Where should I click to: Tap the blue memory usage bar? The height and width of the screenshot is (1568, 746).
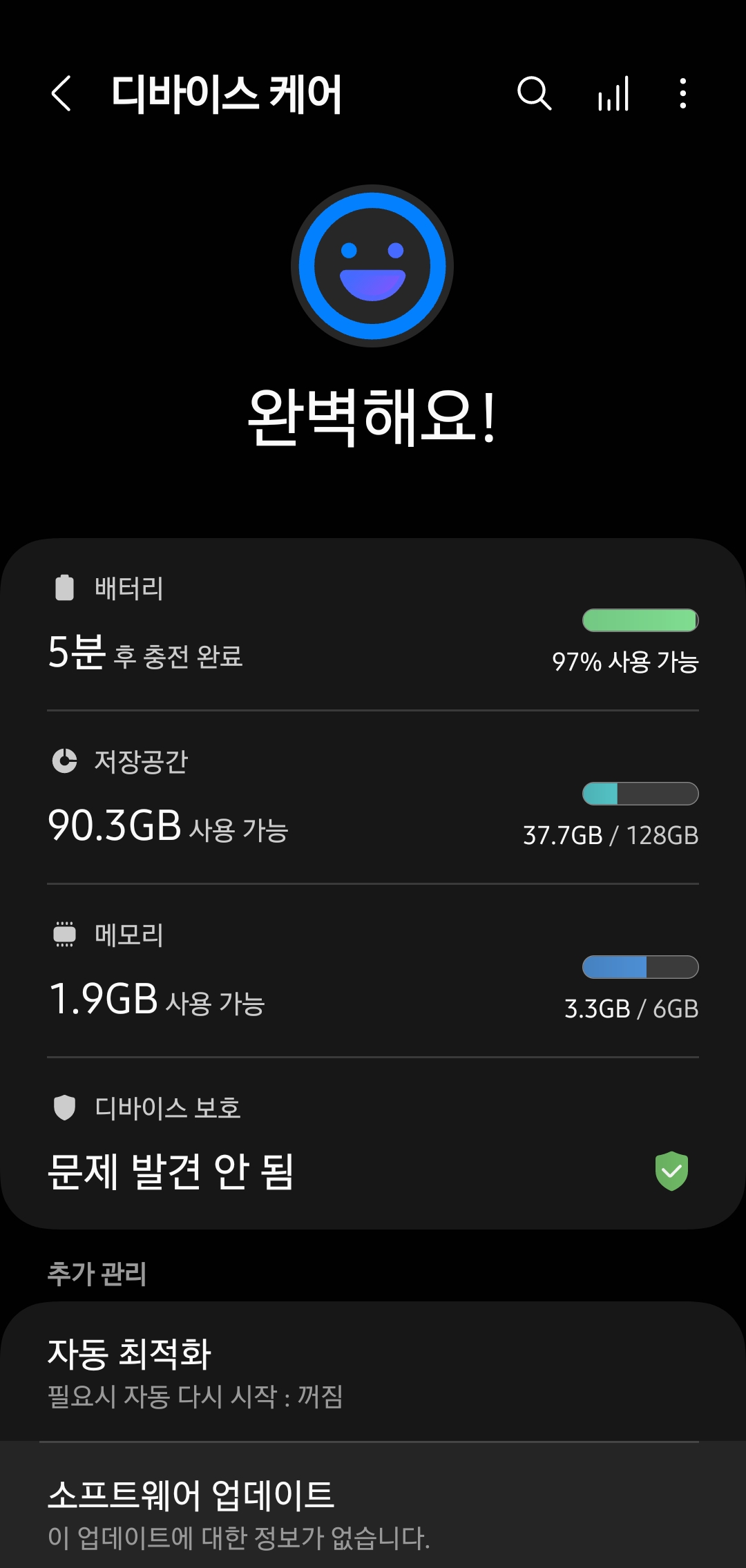[x=641, y=968]
